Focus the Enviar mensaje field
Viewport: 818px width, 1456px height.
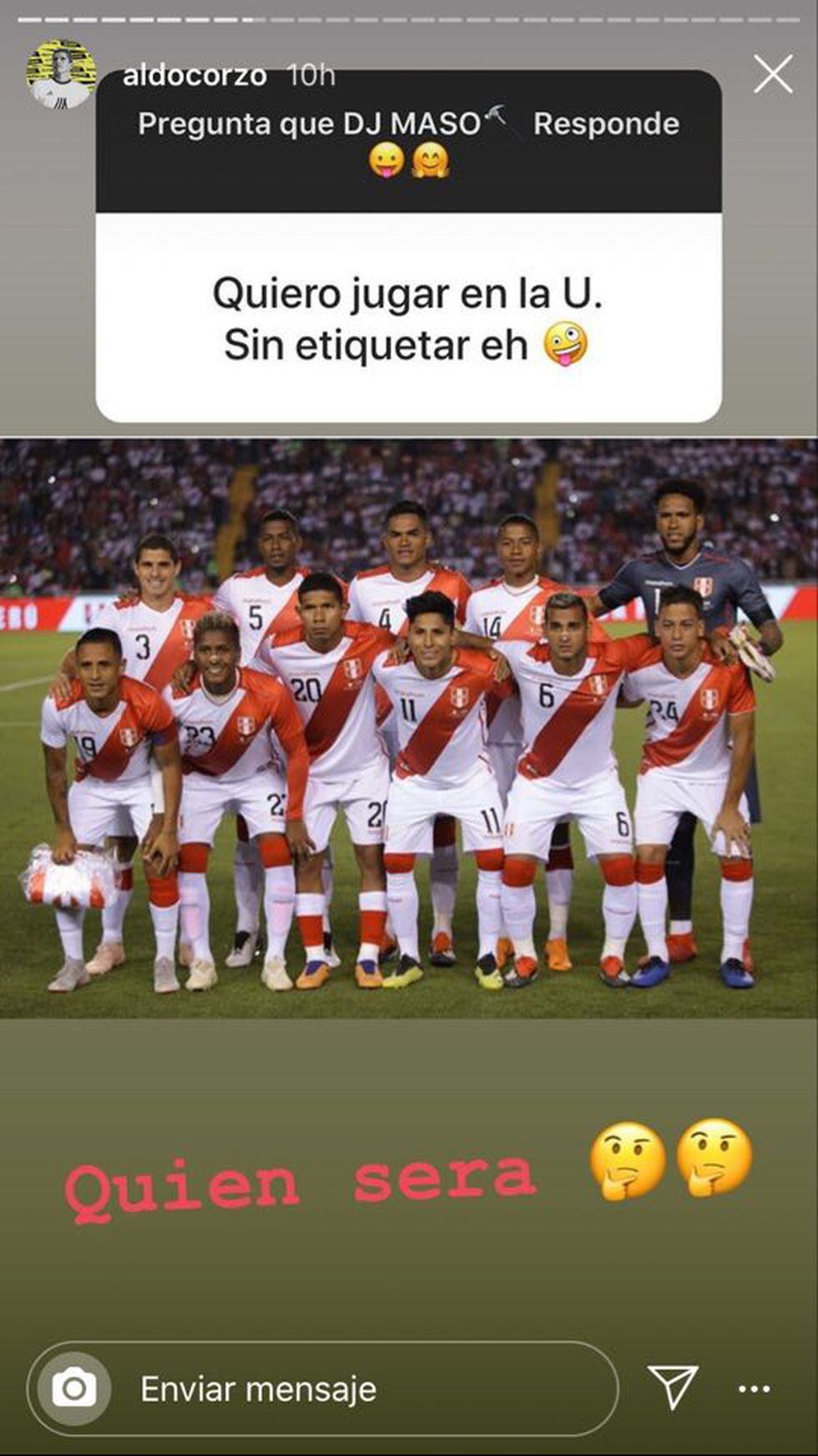pyautogui.click(x=351, y=1389)
